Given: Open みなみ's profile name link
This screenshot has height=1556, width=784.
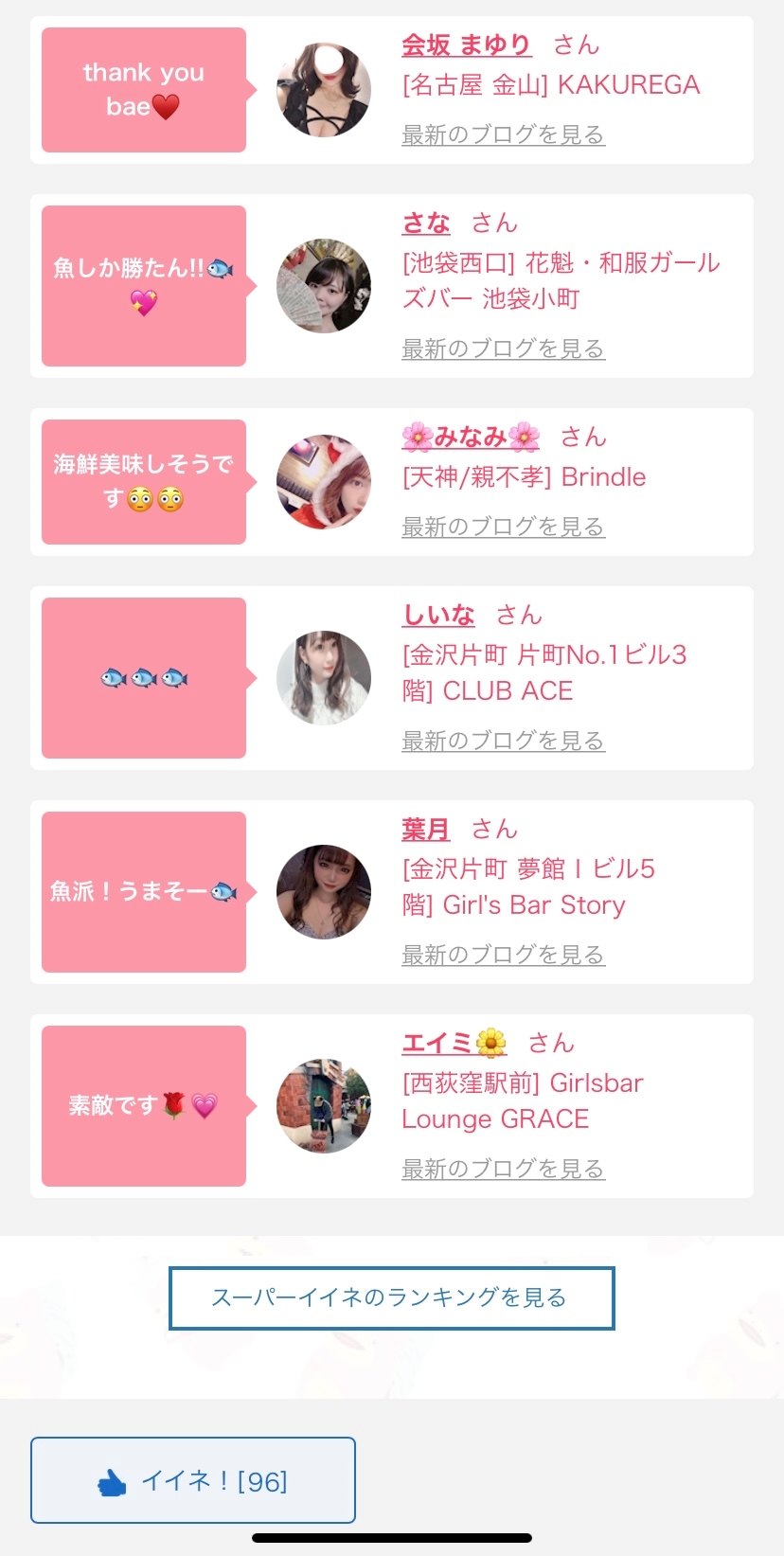Looking at the screenshot, I should 471,437.
